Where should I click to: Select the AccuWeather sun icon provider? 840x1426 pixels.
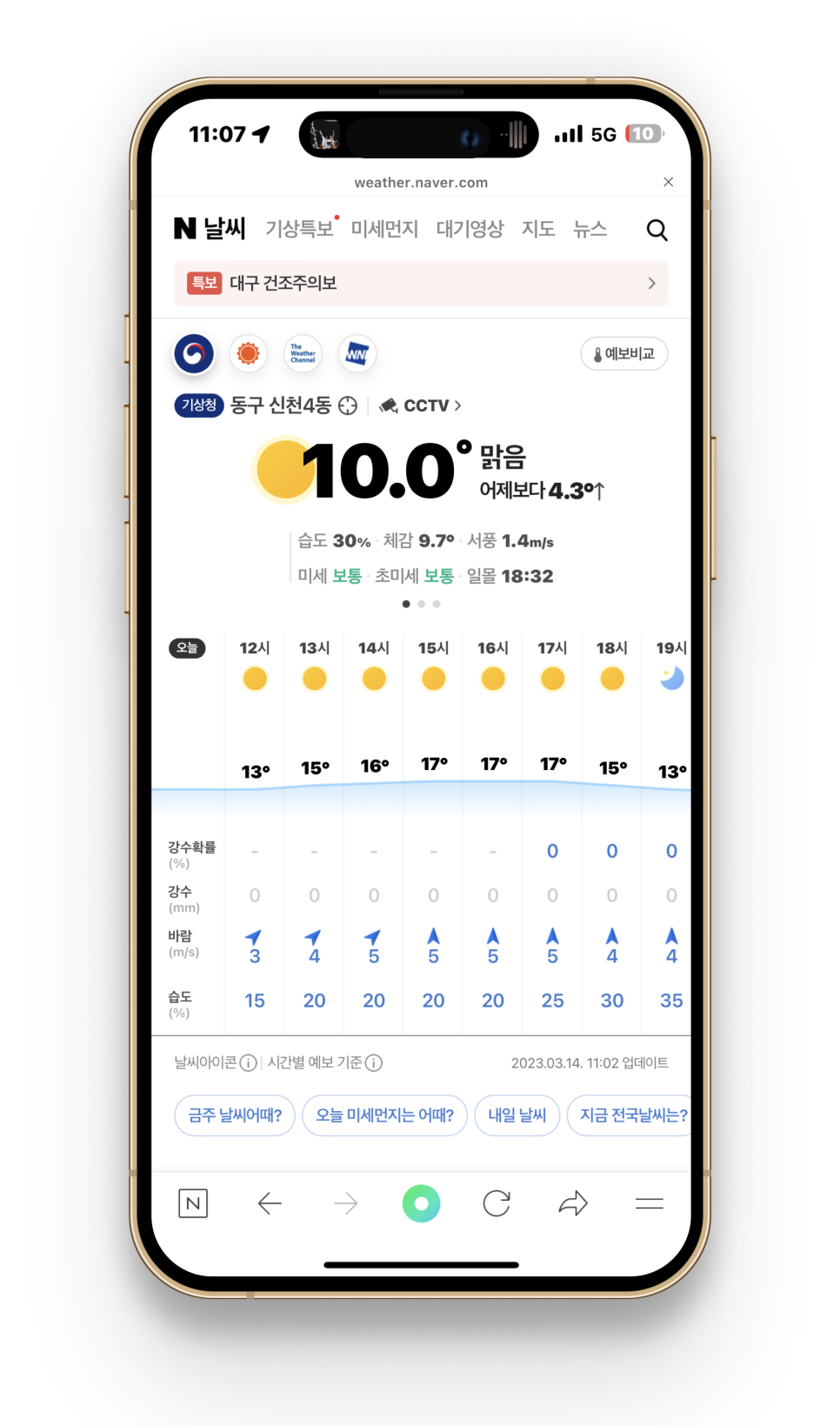pyautogui.click(x=248, y=354)
